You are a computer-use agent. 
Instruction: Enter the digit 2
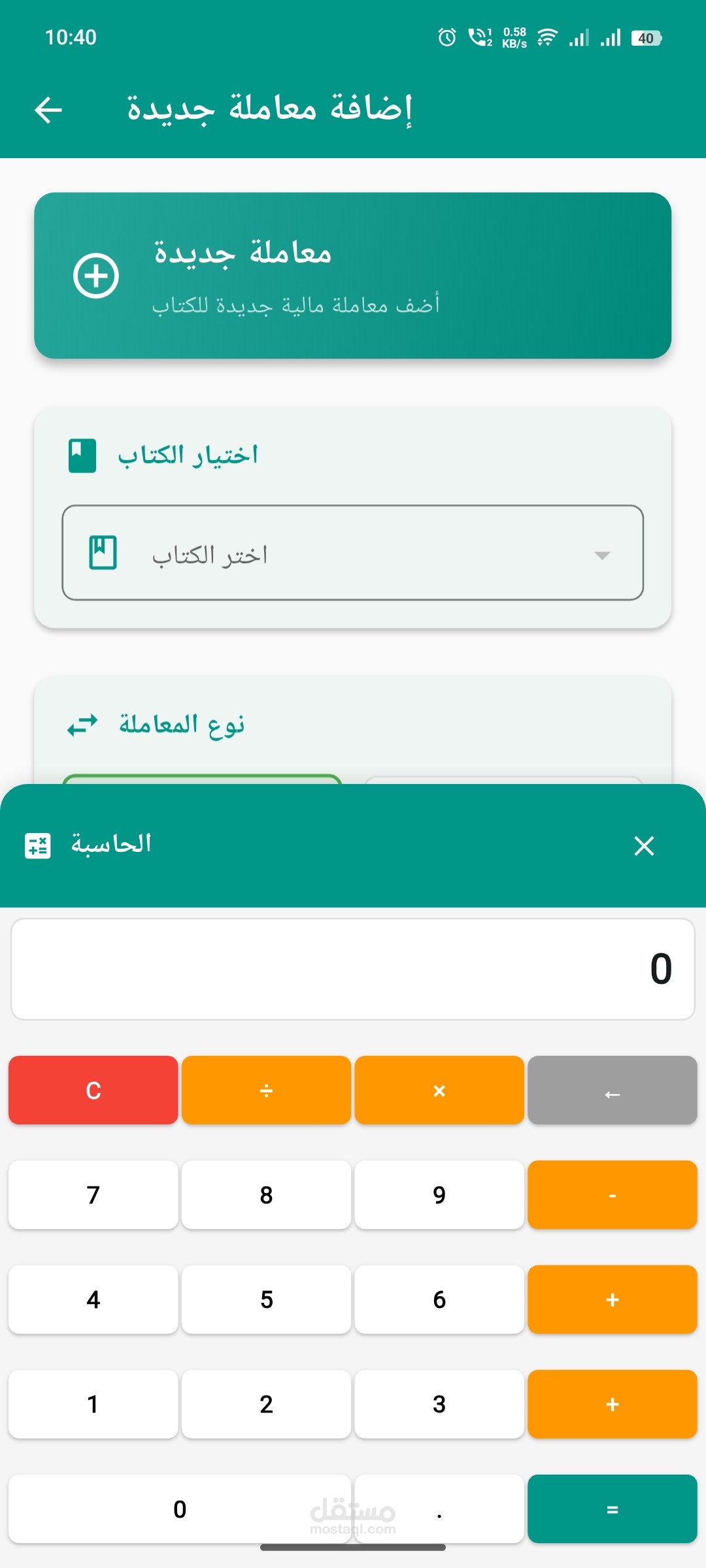(266, 1404)
